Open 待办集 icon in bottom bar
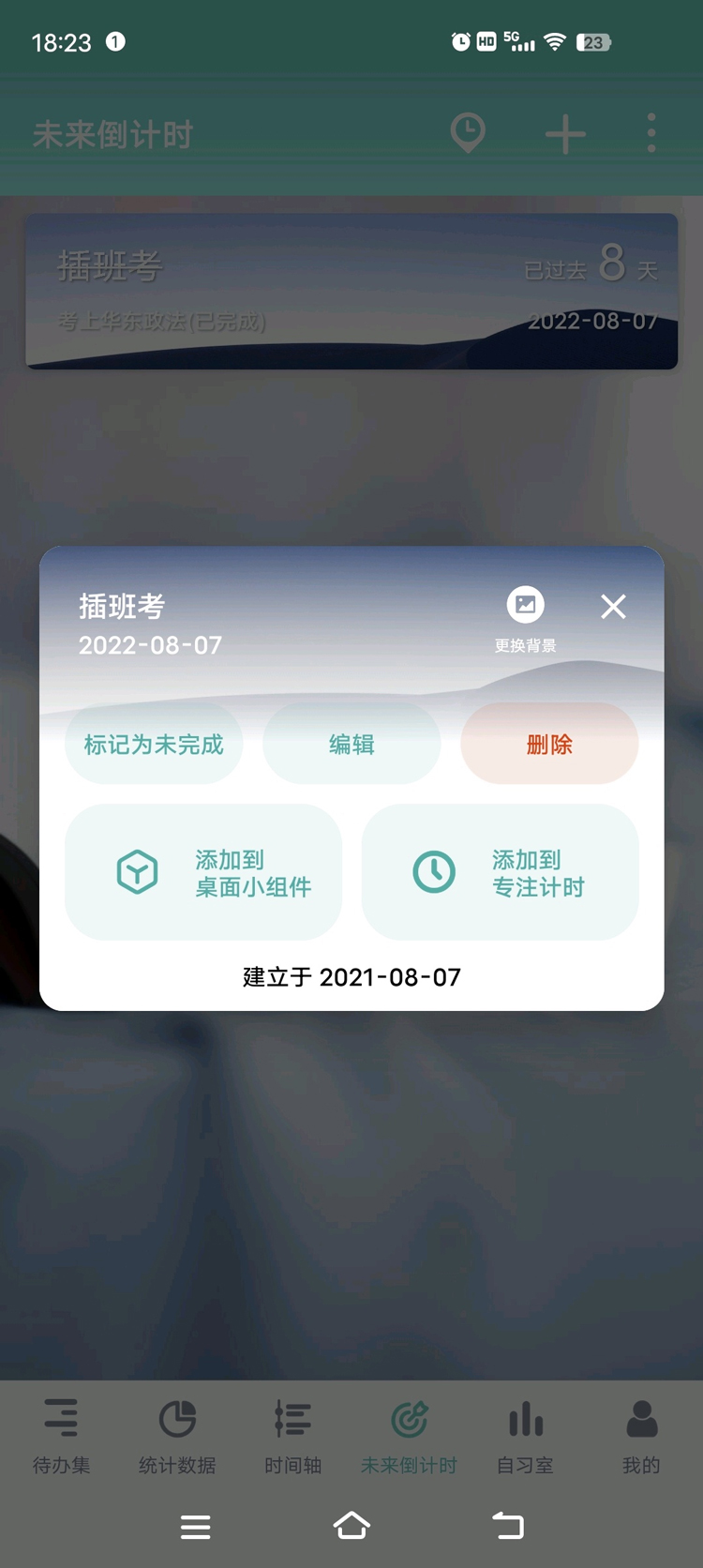Image resolution: width=703 pixels, height=1568 pixels. [61, 1418]
